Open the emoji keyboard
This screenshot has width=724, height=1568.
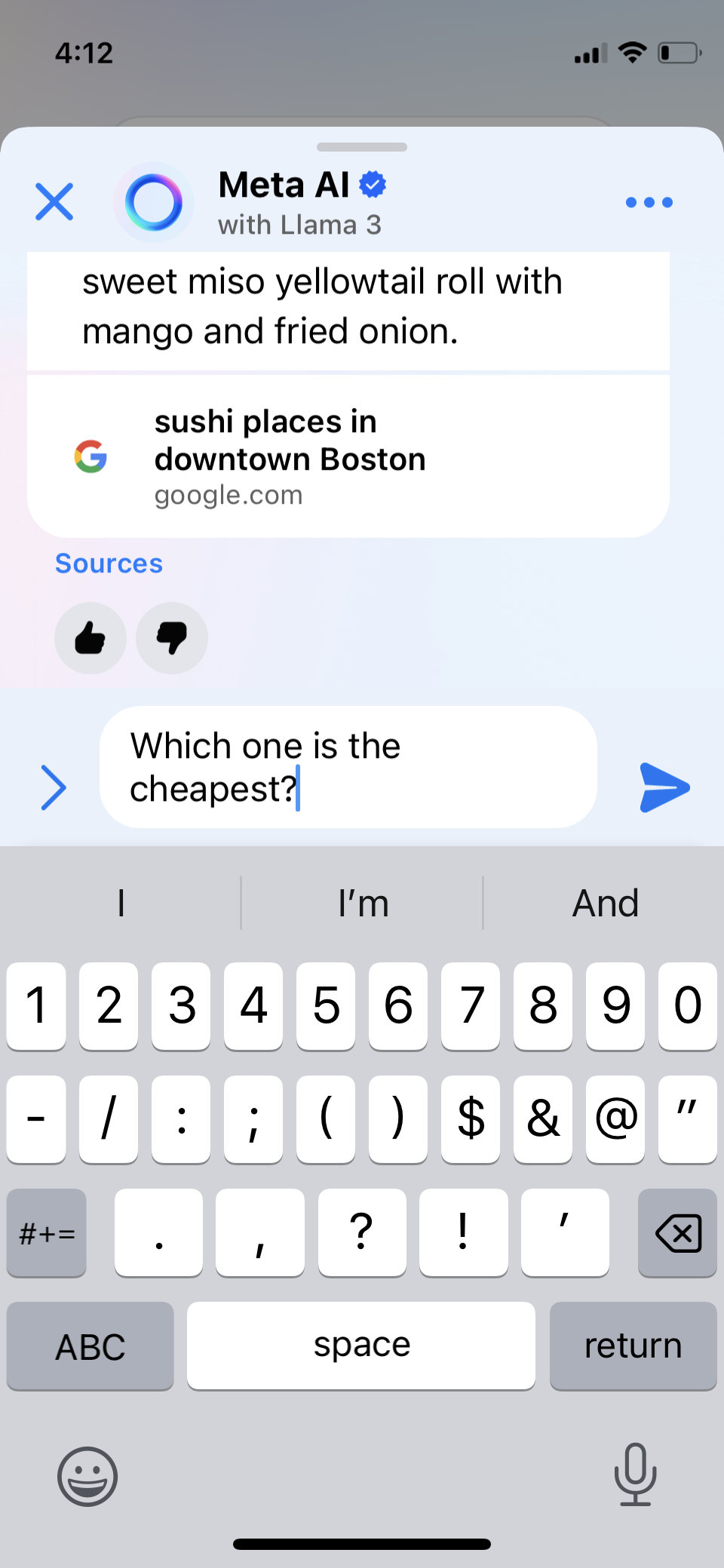coord(87,1476)
